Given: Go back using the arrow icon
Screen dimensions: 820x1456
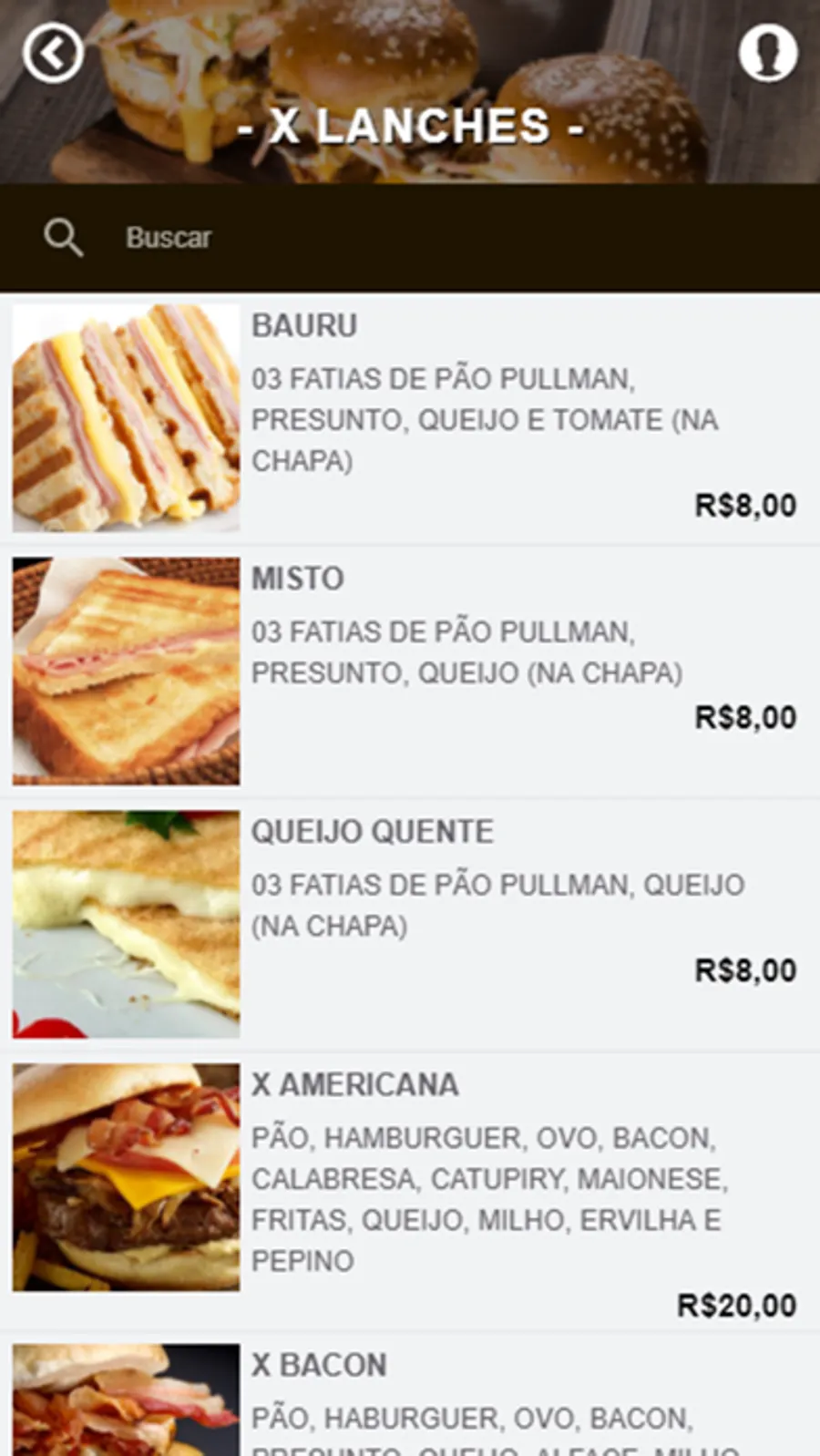Looking at the screenshot, I should click(x=53, y=54).
